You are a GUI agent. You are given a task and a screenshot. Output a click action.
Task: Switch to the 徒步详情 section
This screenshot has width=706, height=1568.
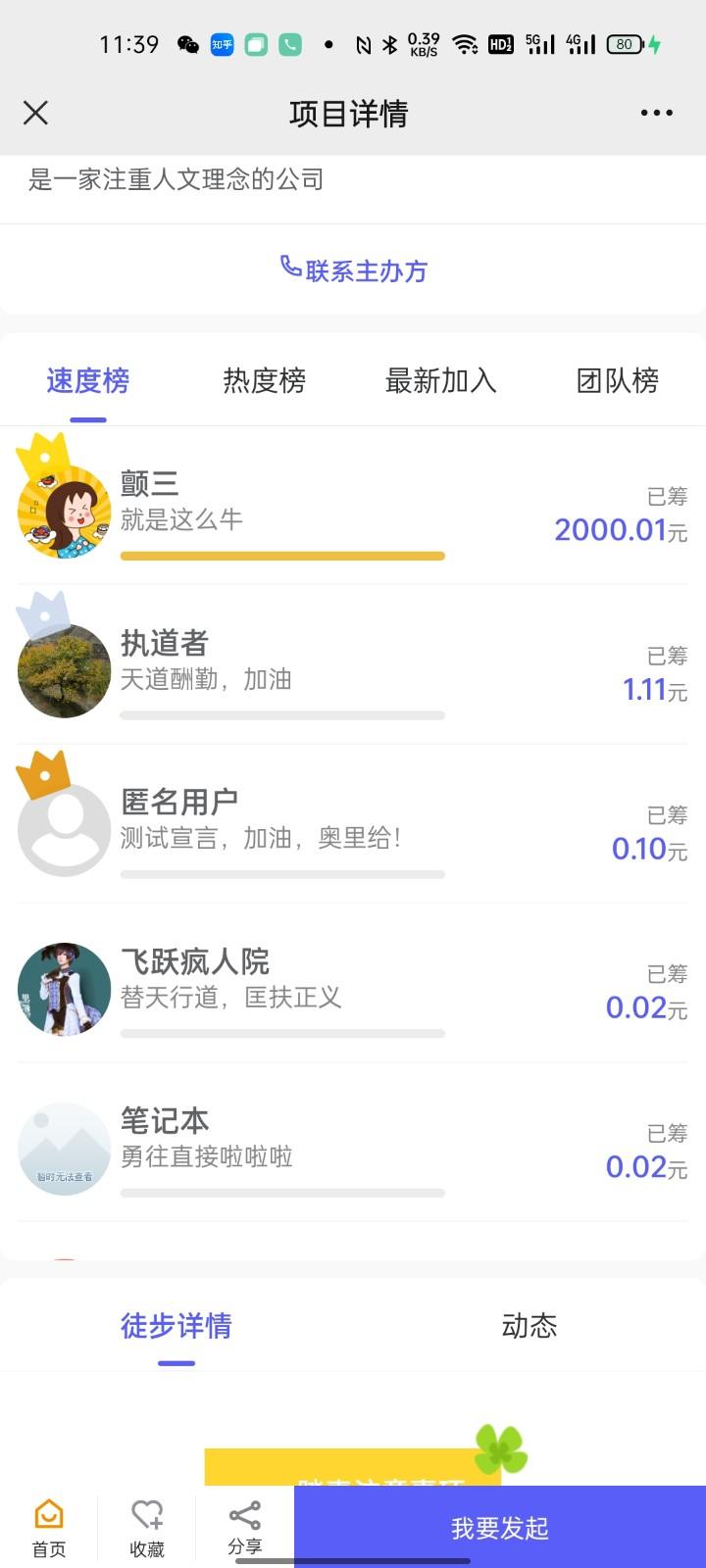(176, 1326)
